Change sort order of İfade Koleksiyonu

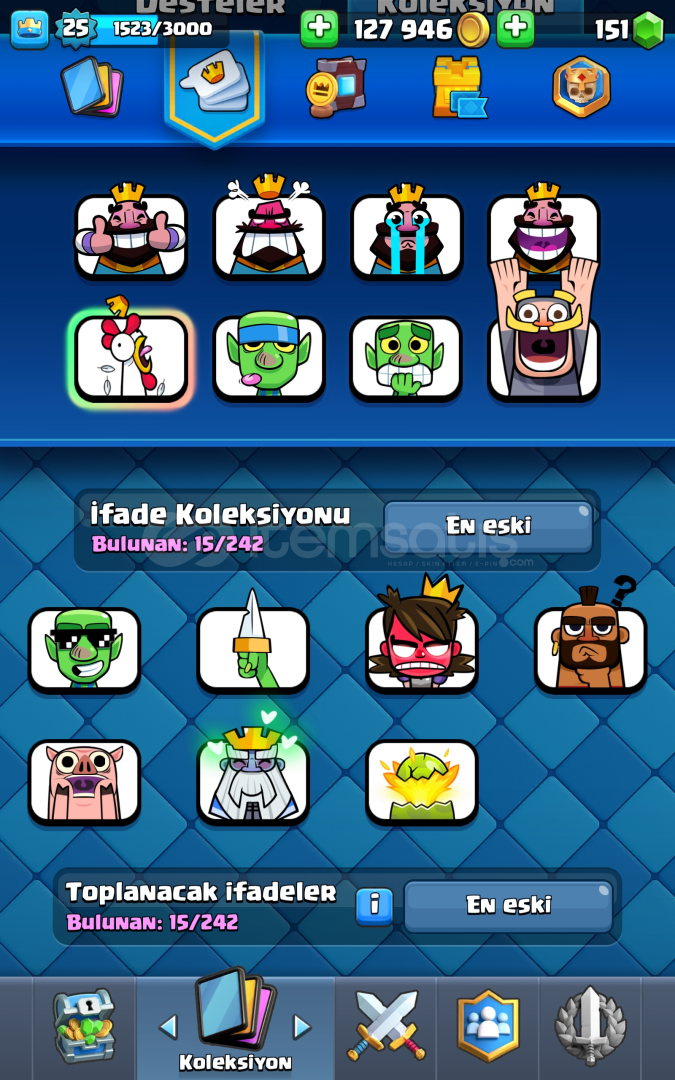click(488, 526)
